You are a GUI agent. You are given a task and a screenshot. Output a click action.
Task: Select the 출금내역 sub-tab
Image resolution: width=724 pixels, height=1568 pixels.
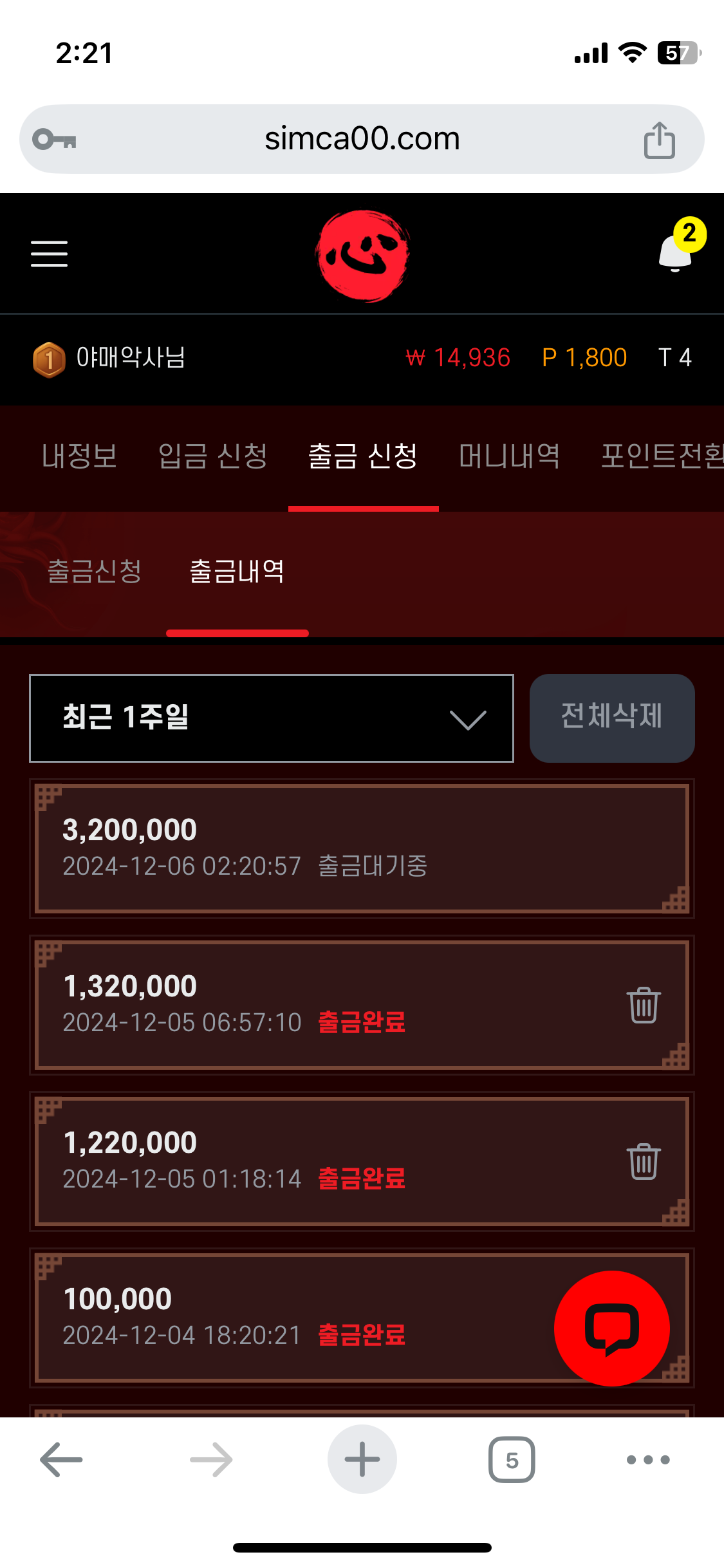point(237,572)
